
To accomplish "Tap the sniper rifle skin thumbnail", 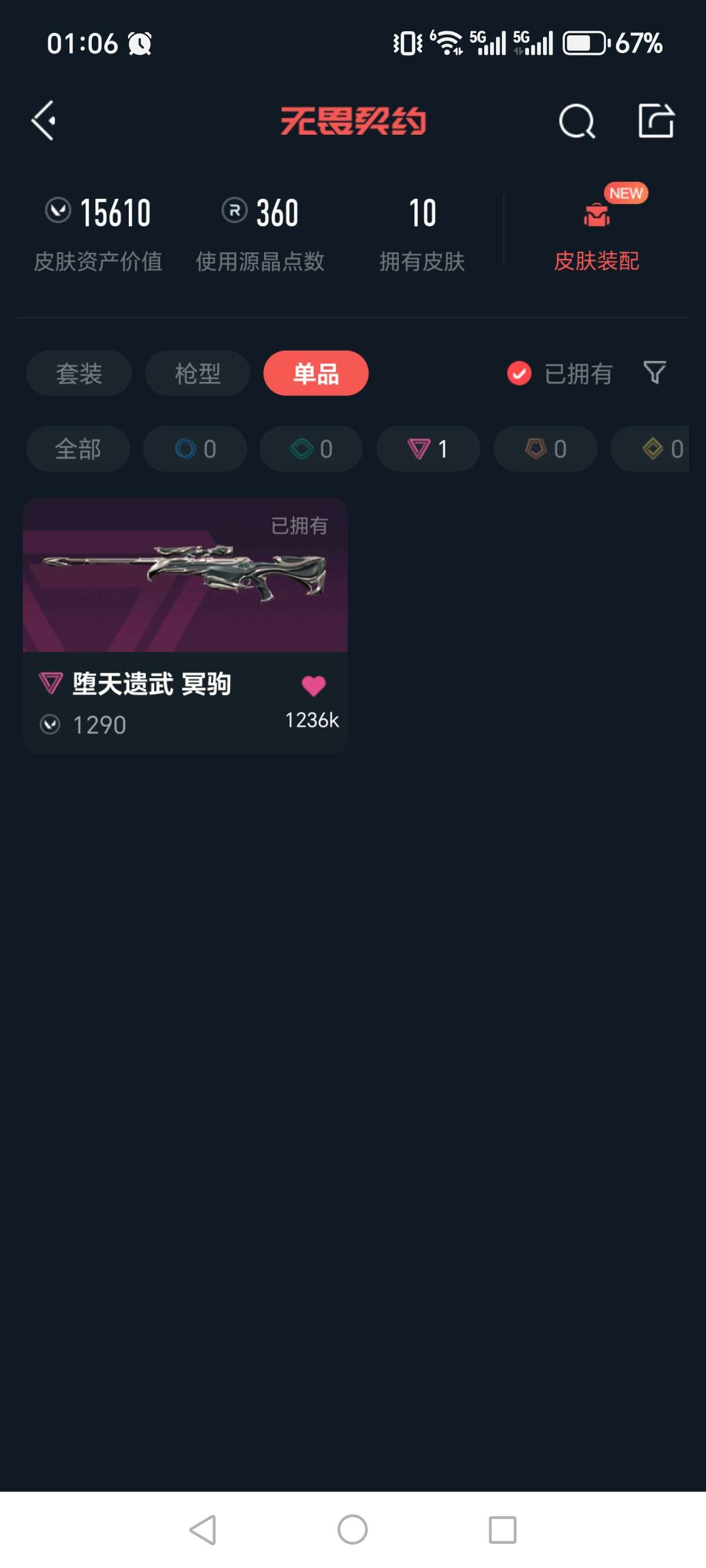I will click(x=184, y=575).
